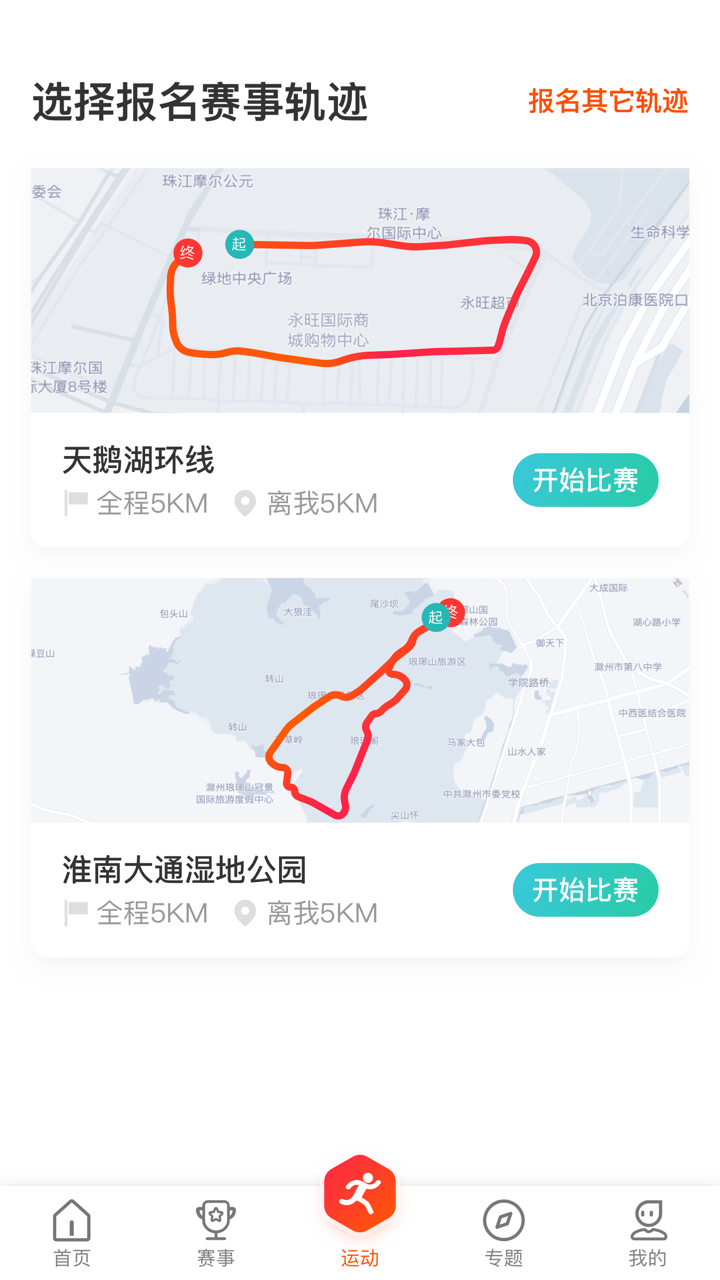
Task: Switch to the 专题 tab
Action: (505, 1230)
